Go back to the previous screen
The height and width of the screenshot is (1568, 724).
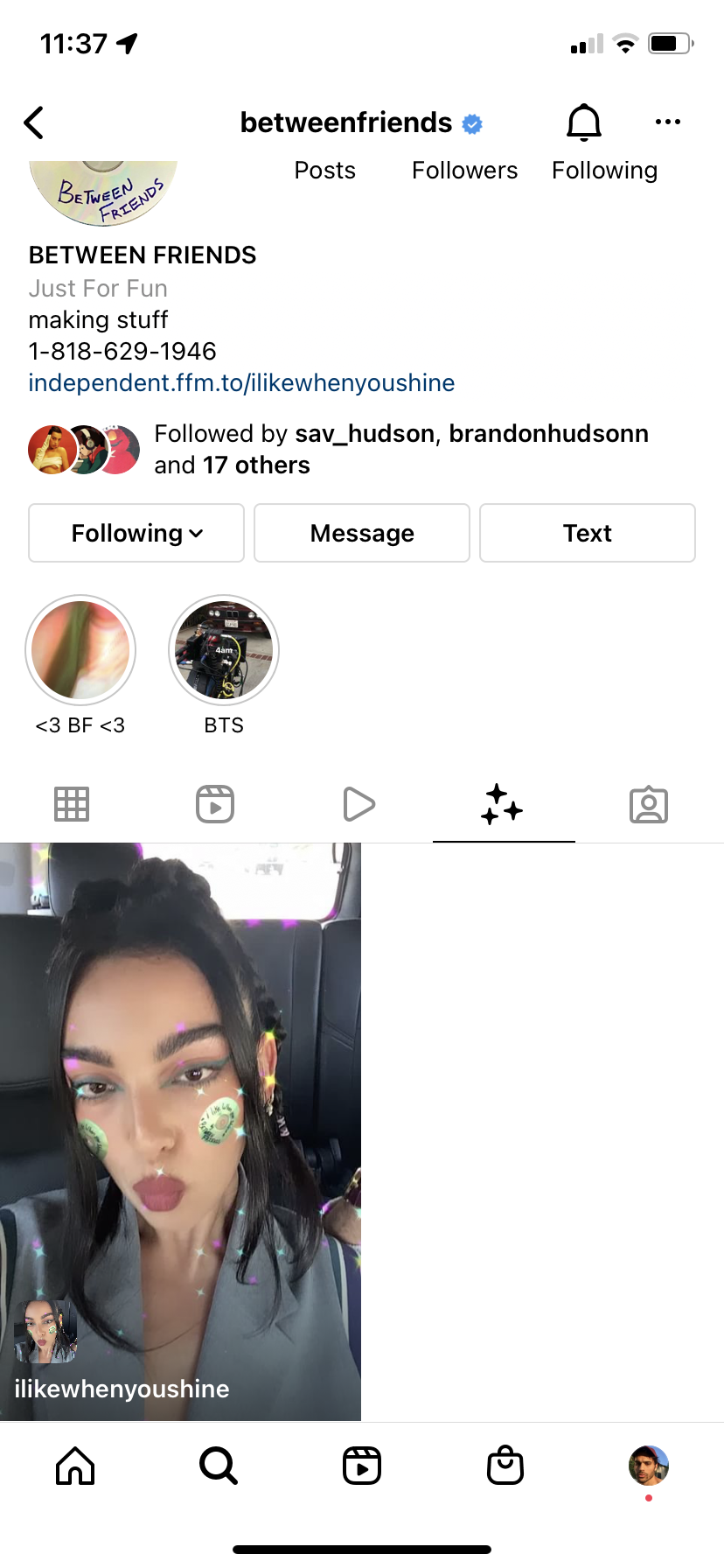[34, 122]
